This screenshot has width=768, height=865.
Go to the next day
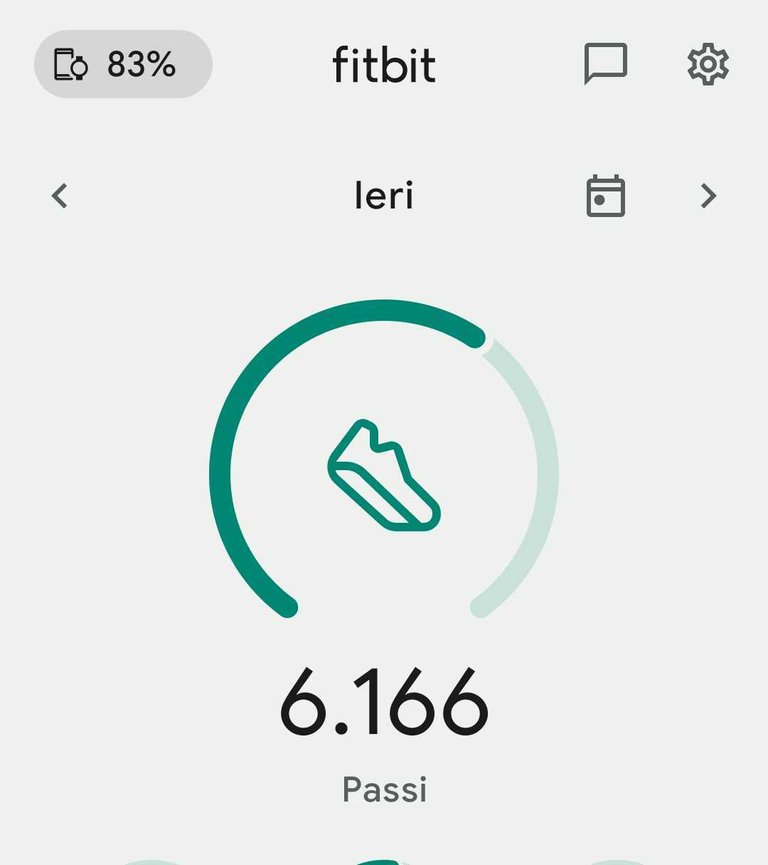click(708, 196)
